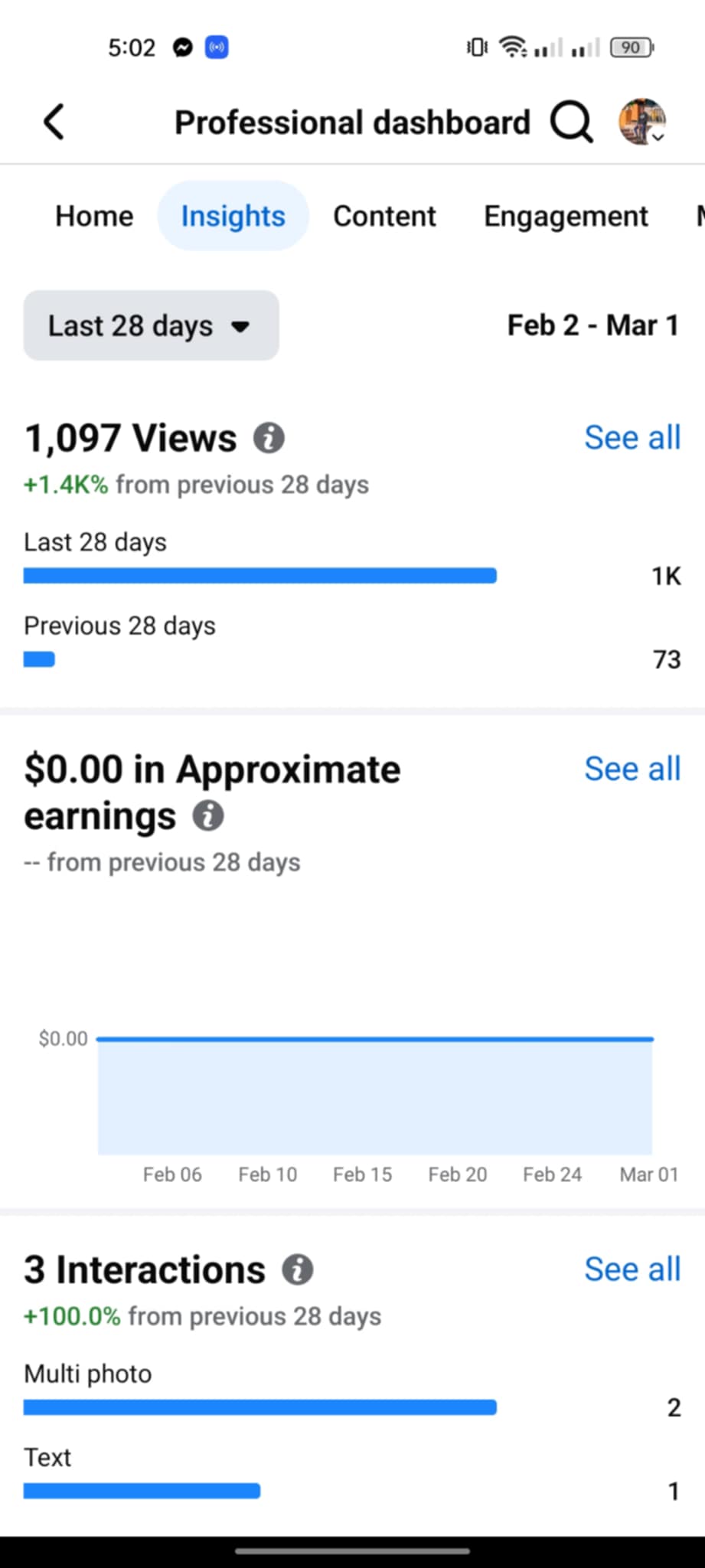Screen dimensions: 705x1568
Task: See all for Views
Action: pyautogui.click(x=632, y=438)
